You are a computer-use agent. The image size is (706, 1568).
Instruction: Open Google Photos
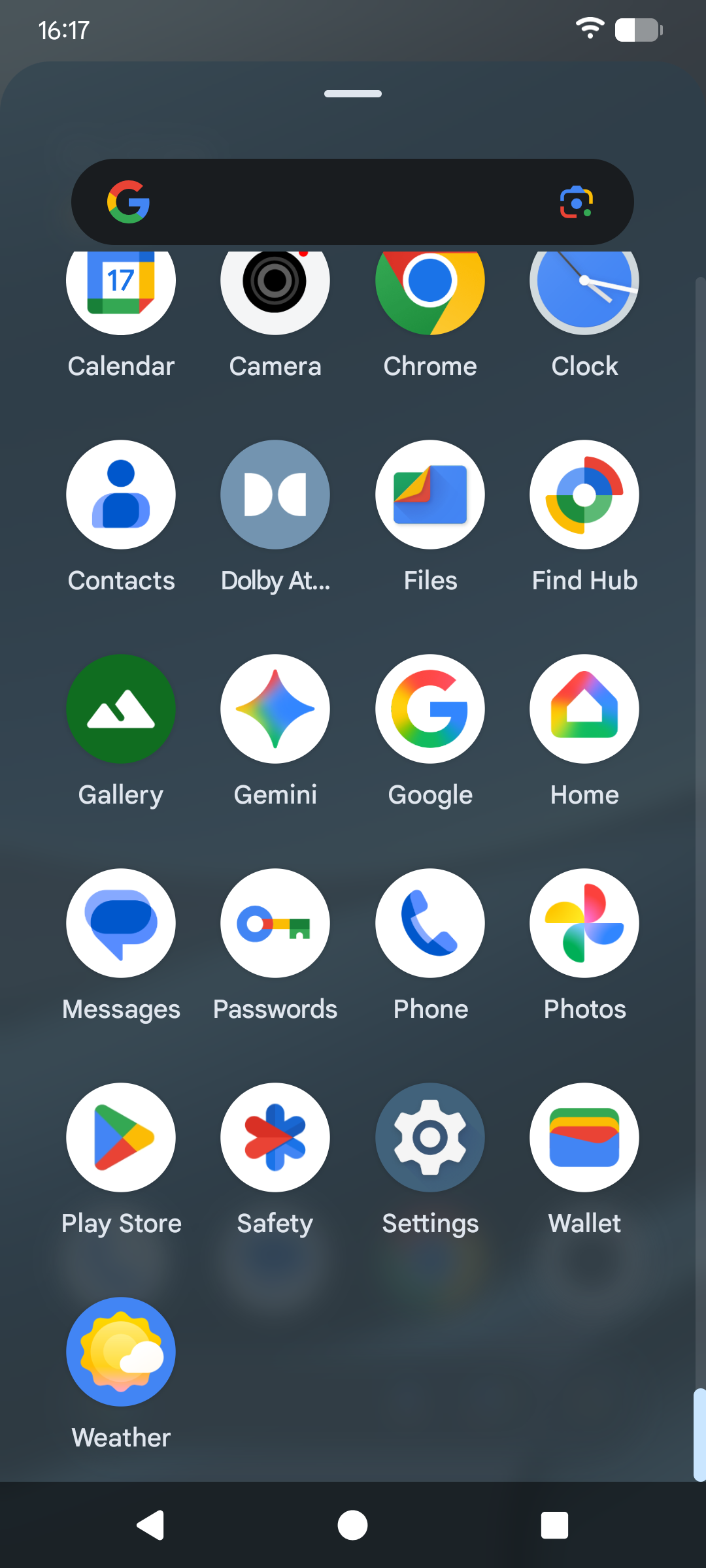point(584,923)
